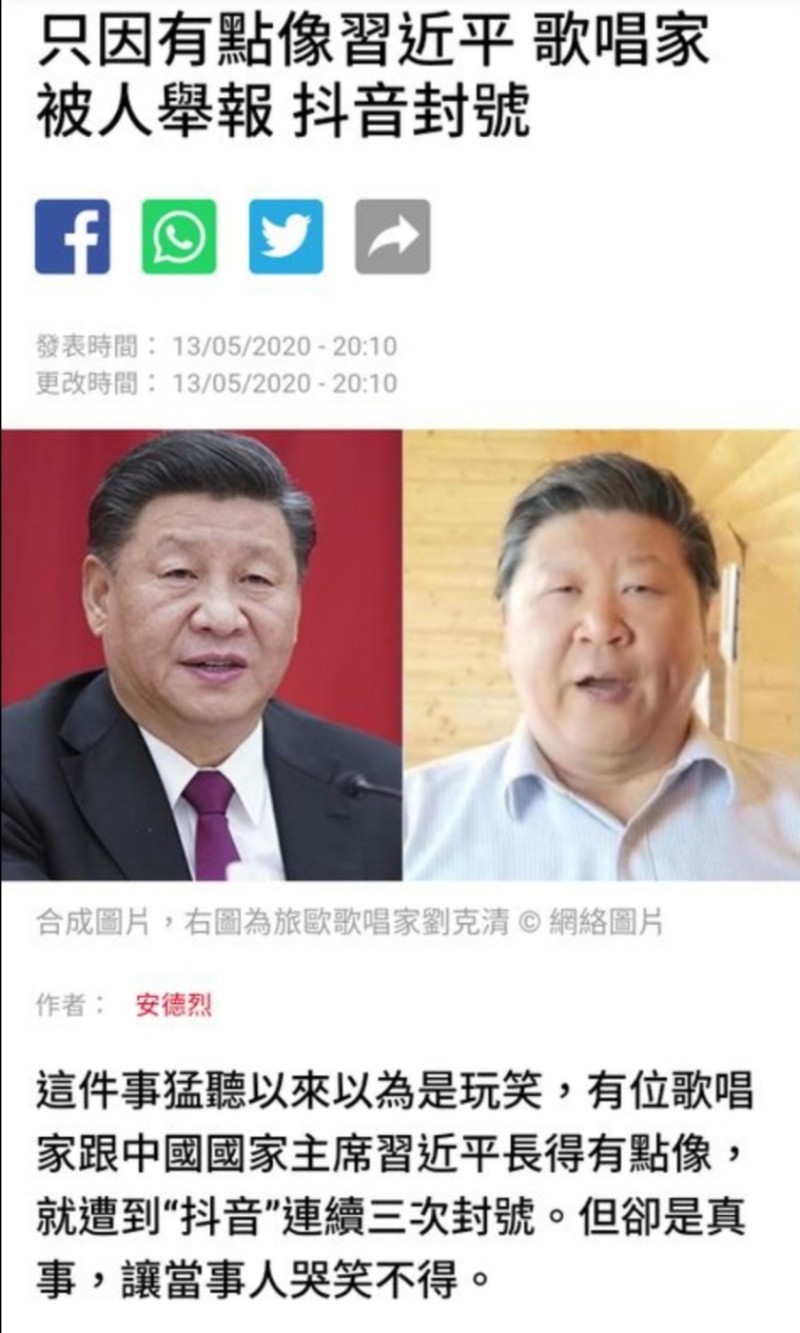Viewport: 800px width, 1333px height.
Task: Open author 安德烈's page
Action: [x=173, y=1005]
